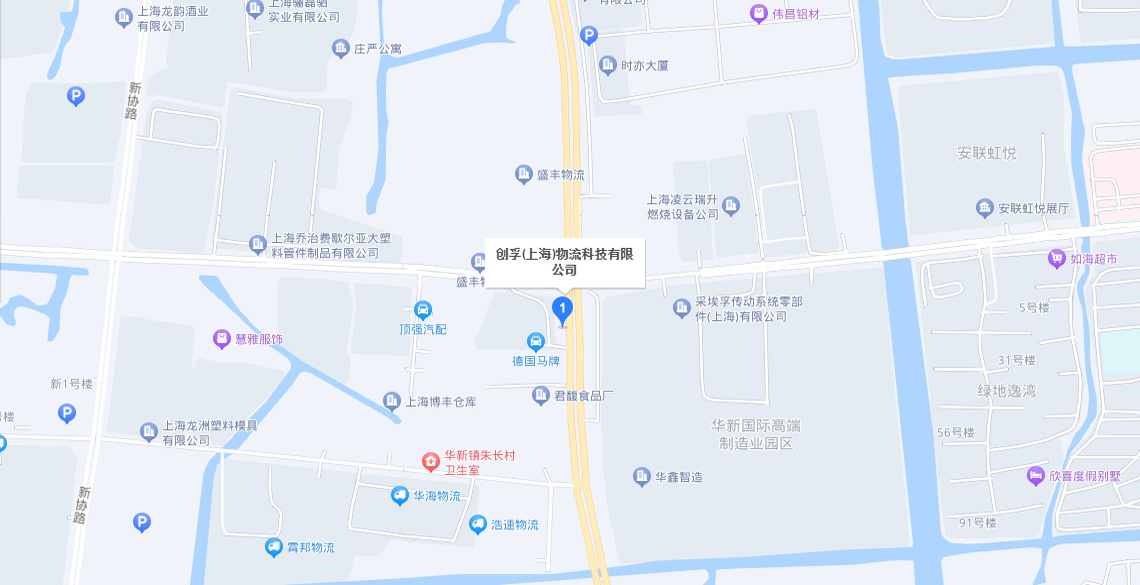Tap the 欣喜度假别墅 hotel marker

(1035, 476)
